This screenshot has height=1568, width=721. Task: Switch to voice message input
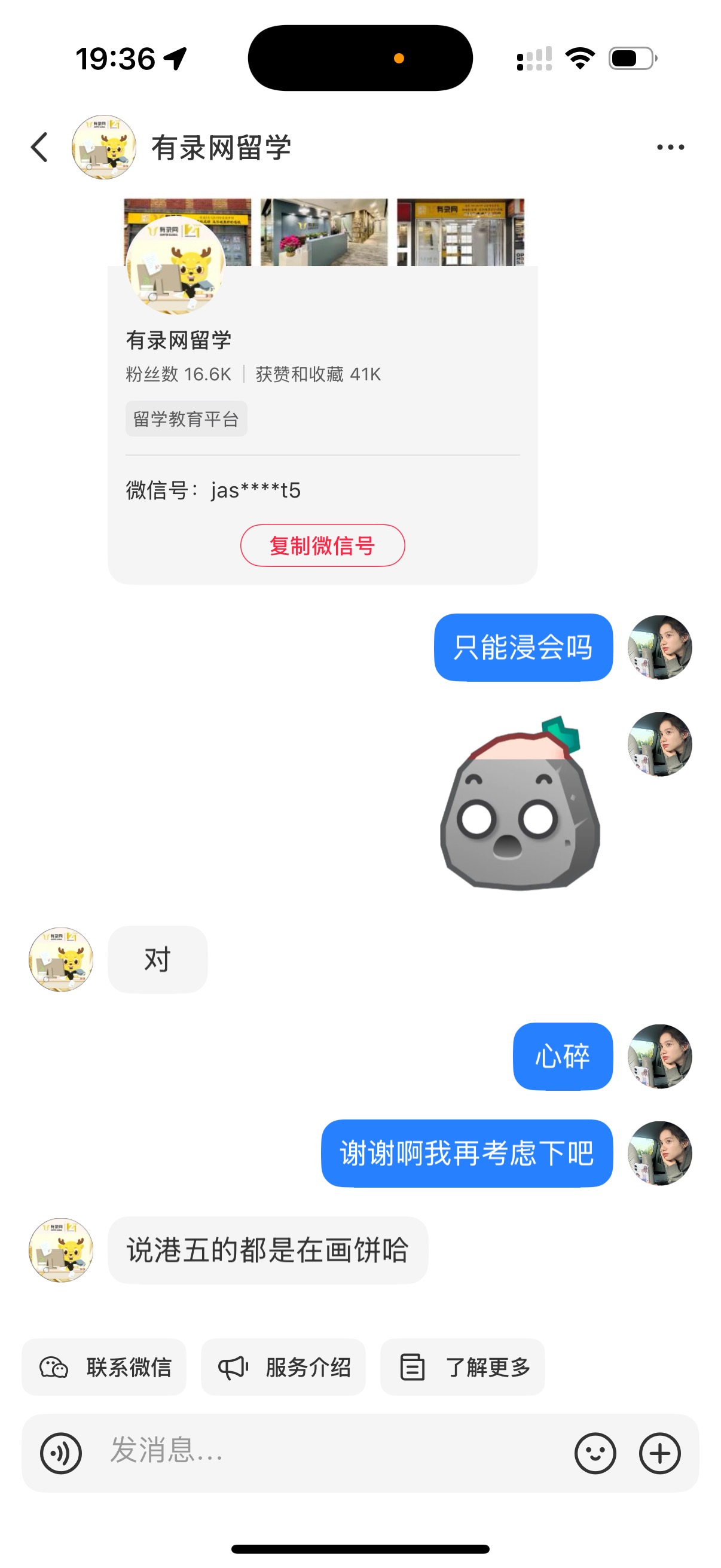[60, 1453]
